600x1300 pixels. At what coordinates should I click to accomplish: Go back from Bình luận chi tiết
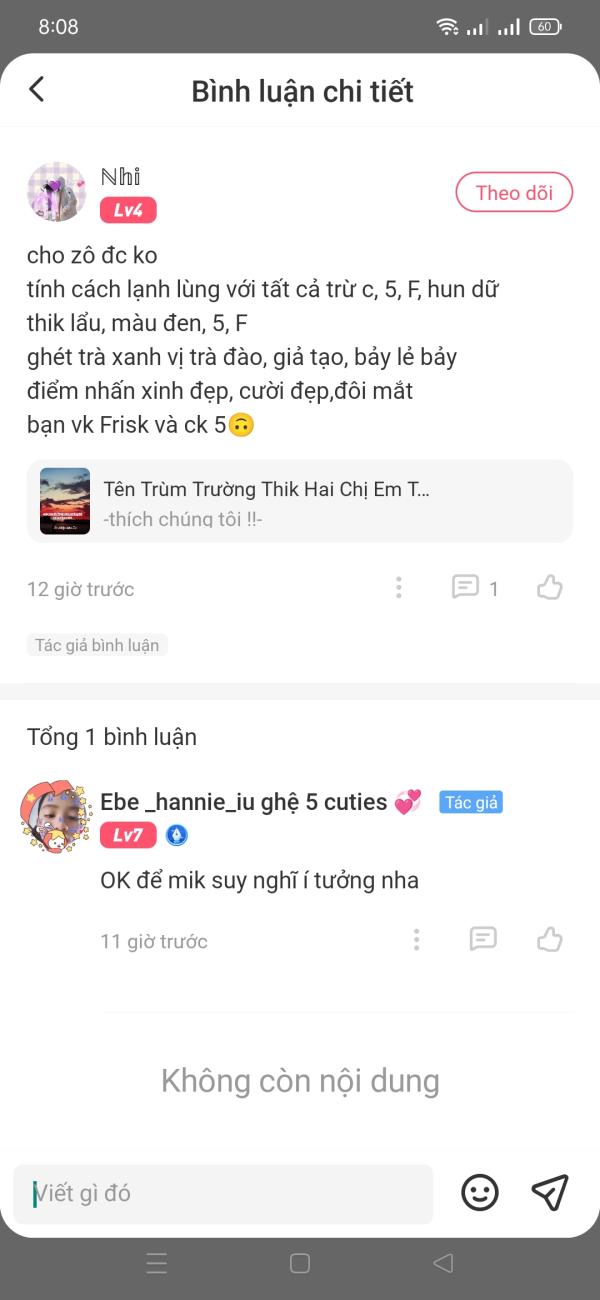tap(37, 90)
